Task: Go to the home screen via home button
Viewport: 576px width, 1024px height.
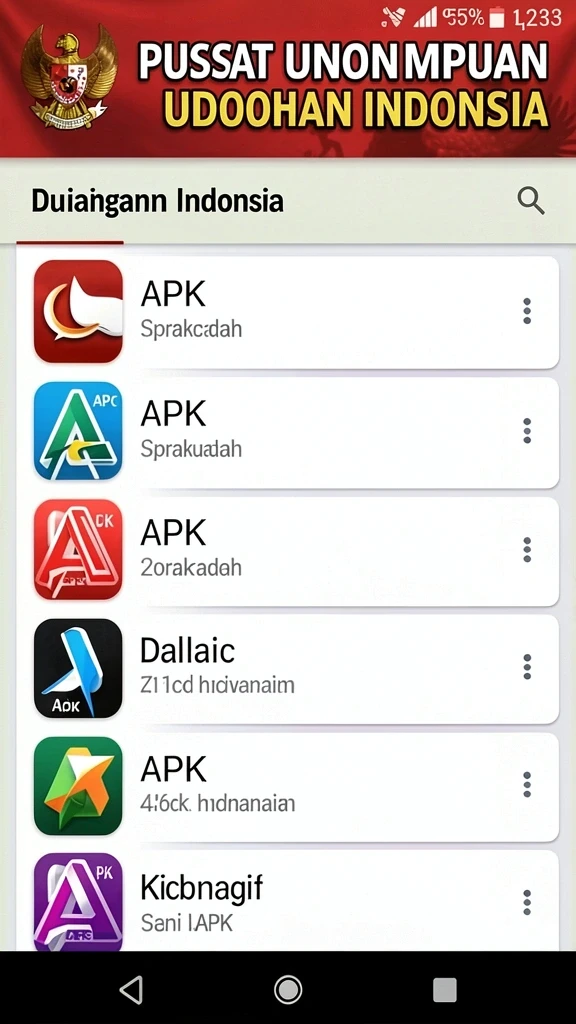Action: click(x=288, y=990)
